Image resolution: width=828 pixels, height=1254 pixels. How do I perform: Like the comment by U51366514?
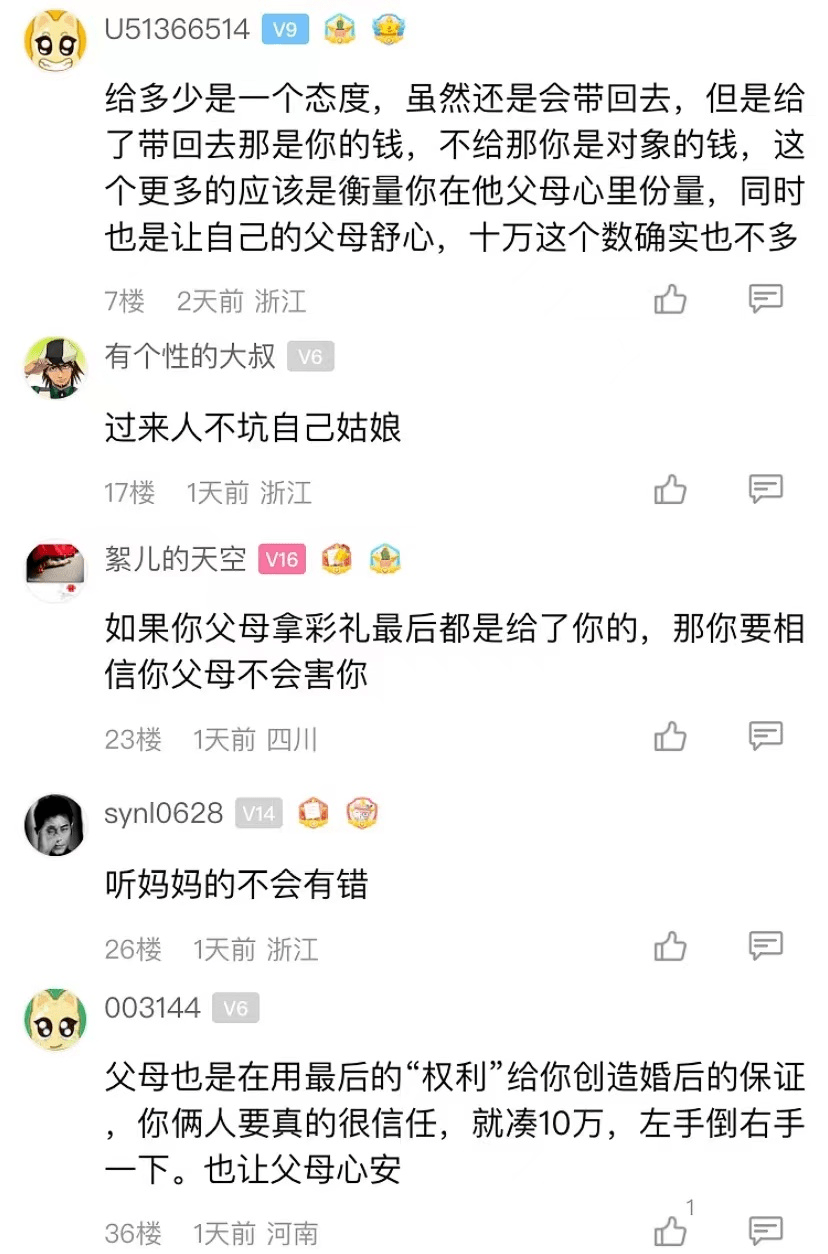click(670, 298)
